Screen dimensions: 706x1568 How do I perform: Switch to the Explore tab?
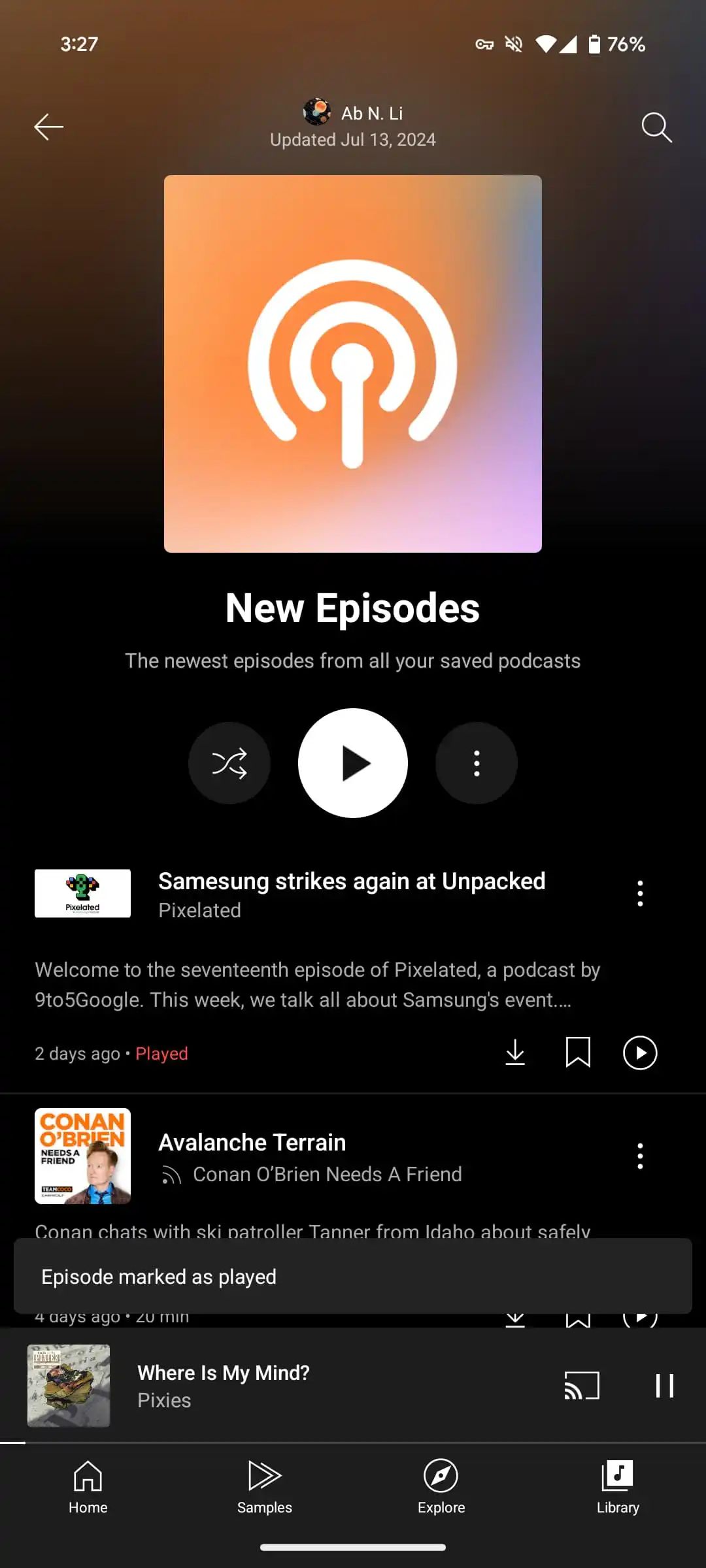tap(441, 1486)
